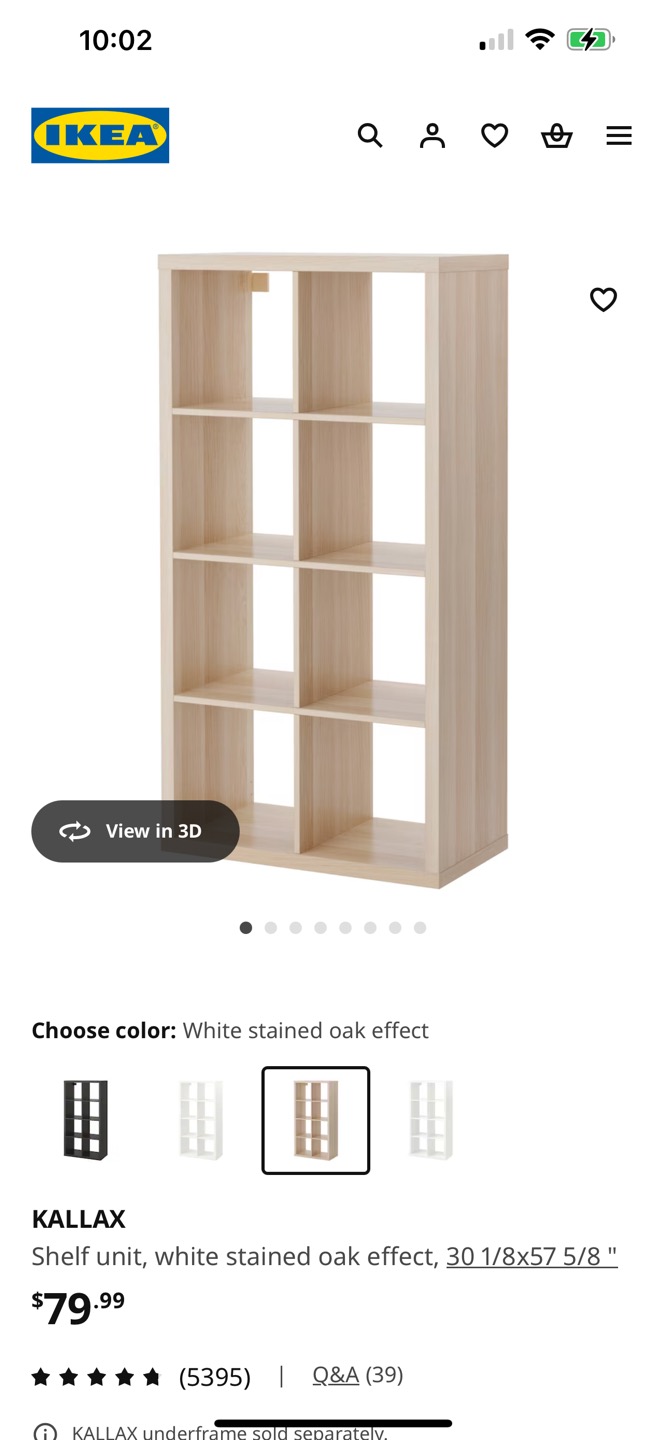
Task: Open the search icon in header
Action: [x=370, y=135]
